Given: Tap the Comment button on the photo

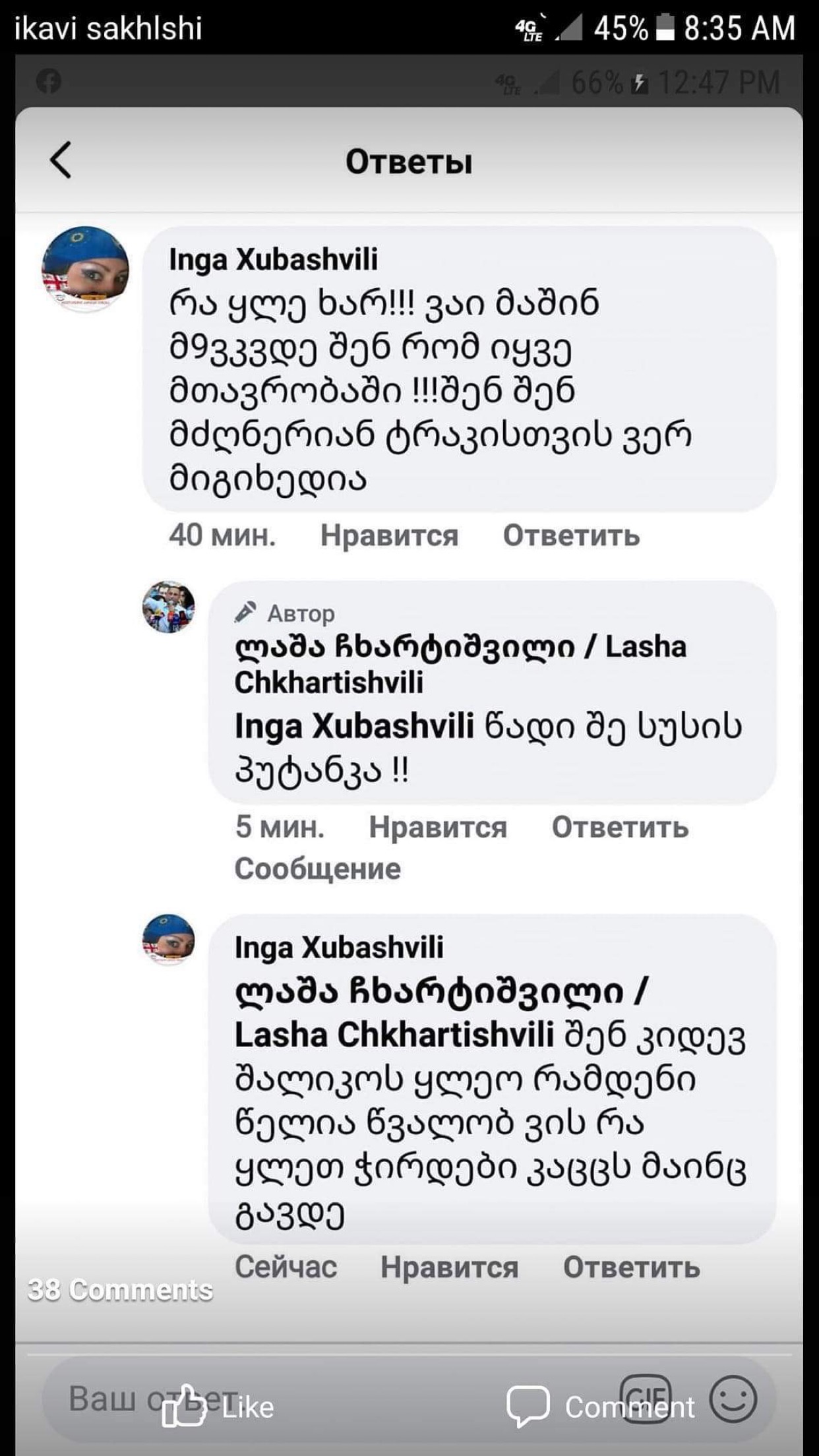Looking at the screenshot, I should pos(600,1407).
